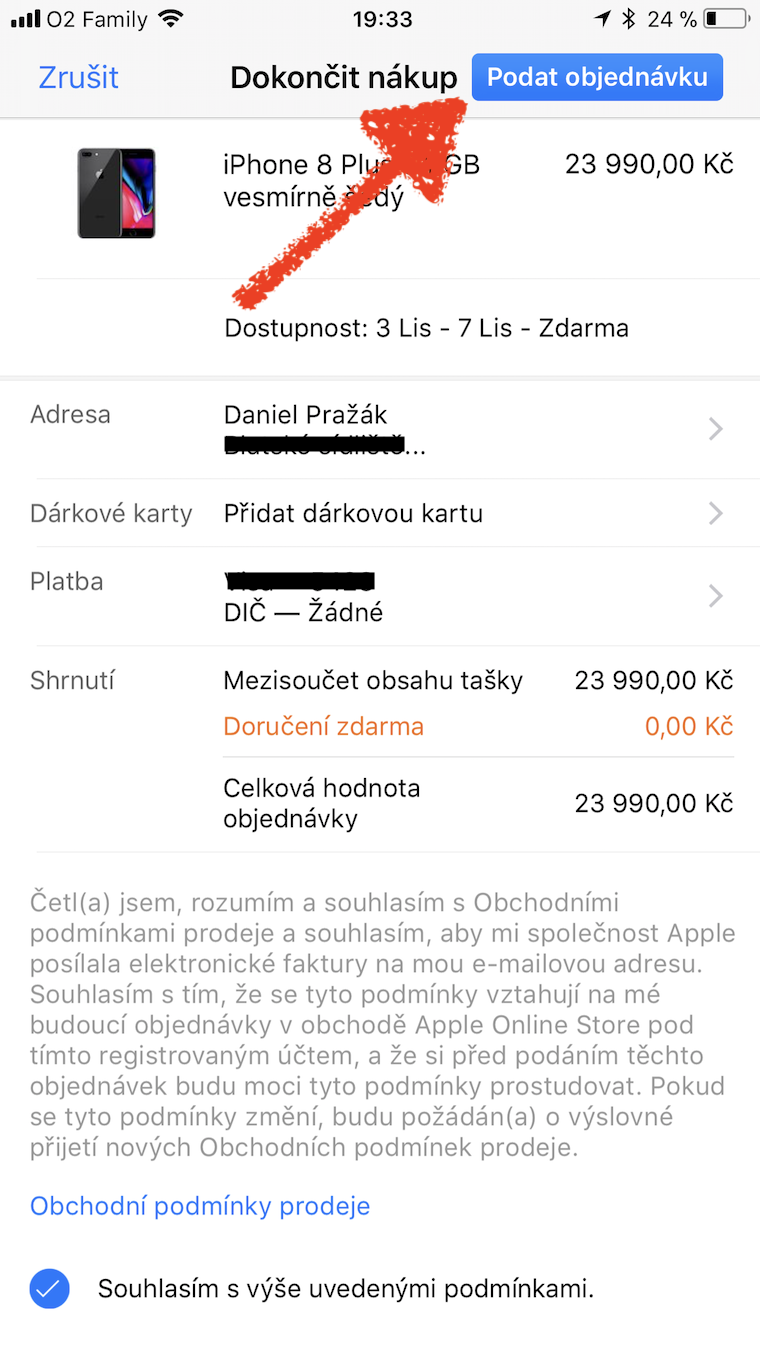Open the Obchodní podmínky prodeje link
Screen dimensions: 760x1351
click(x=200, y=1206)
